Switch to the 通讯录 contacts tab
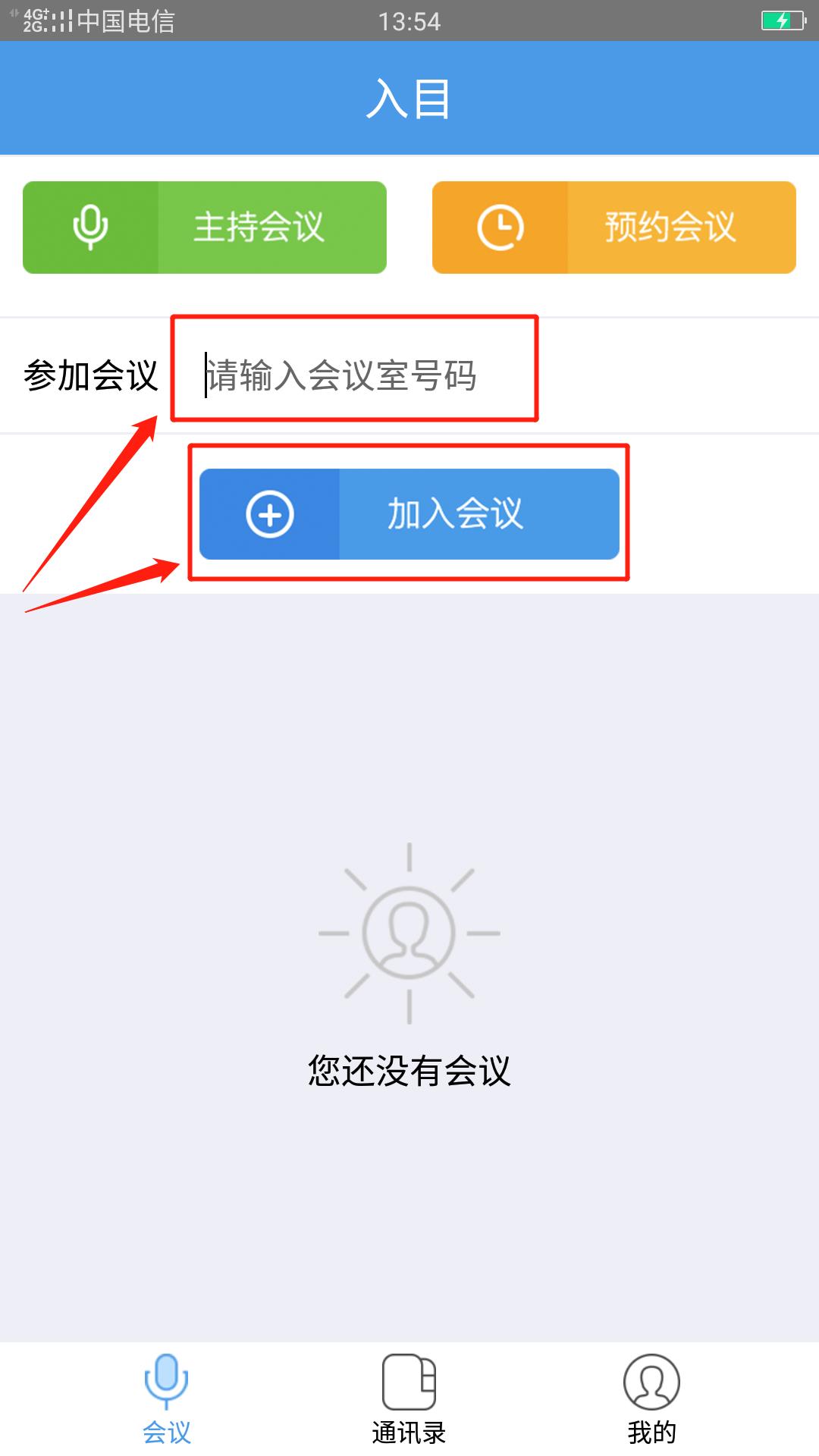This screenshot has width=819, height=1456. [409, 1400]
